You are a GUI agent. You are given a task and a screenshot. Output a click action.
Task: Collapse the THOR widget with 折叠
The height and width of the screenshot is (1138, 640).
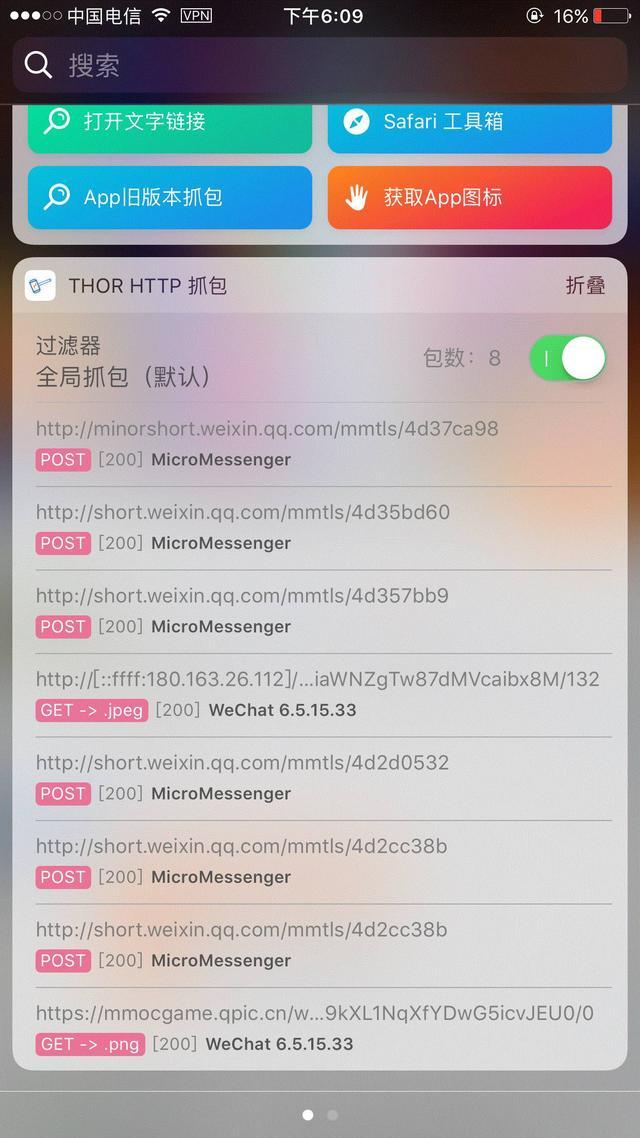[x=585, y=286]
